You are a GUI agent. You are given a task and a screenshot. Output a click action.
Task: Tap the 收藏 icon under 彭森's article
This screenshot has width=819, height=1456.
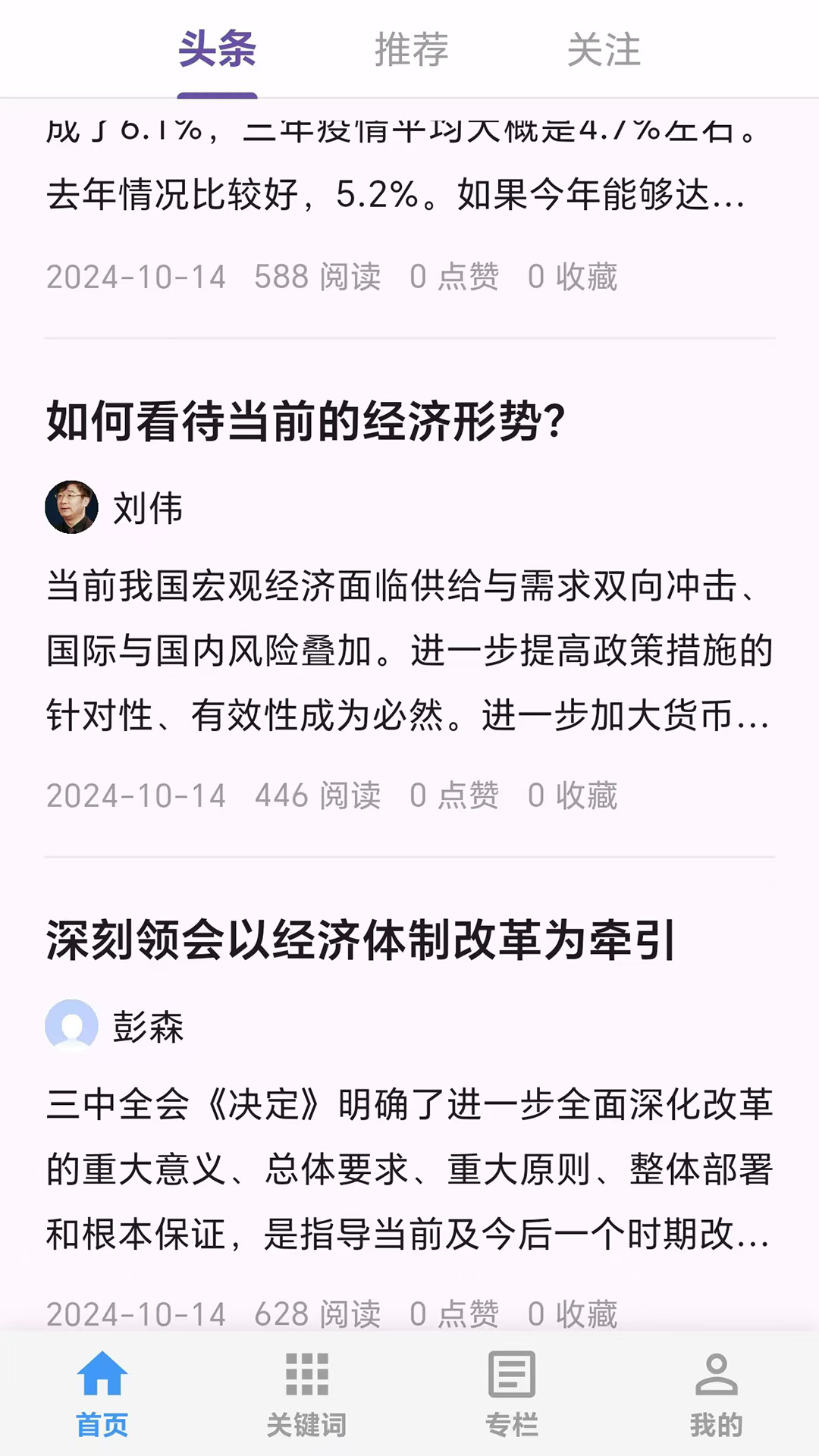[x=575, y=1313]
